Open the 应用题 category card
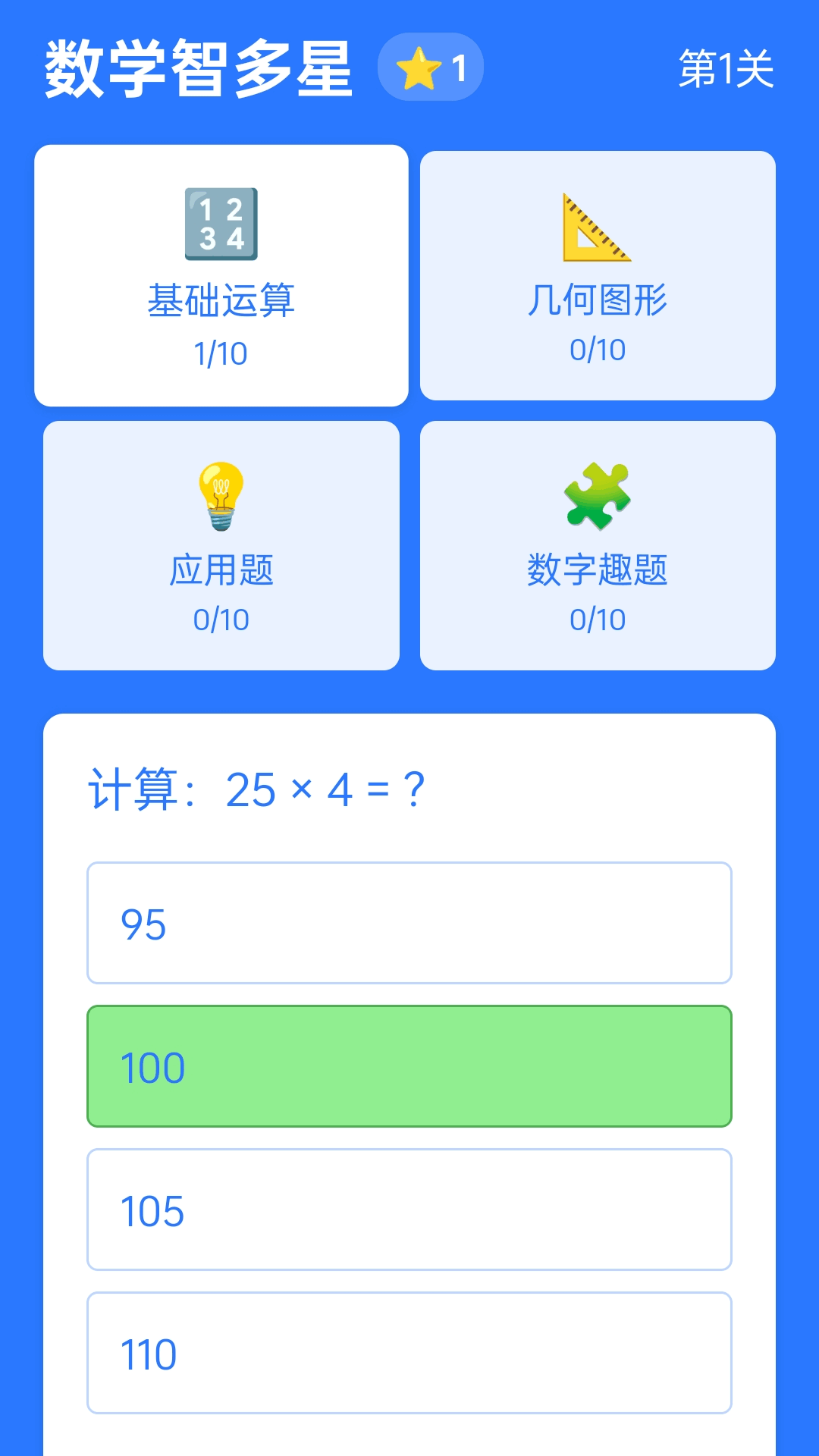 (222, 544)
